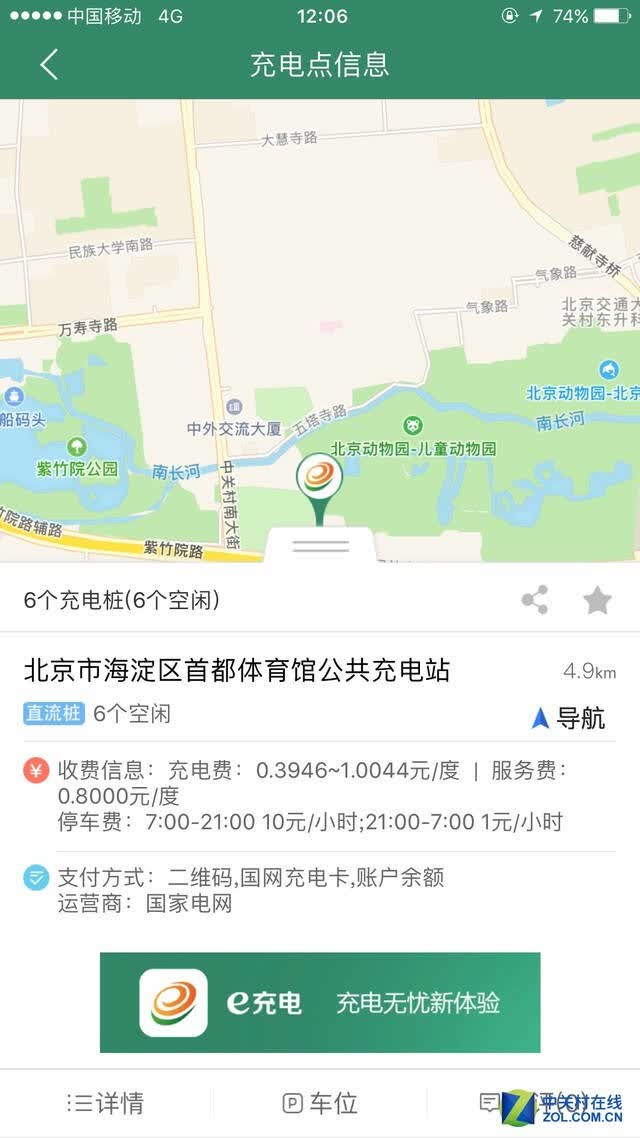This screenshot has height=1138, width=640.
Task: Favorite this charging station with star
Action: click(597, 600)
